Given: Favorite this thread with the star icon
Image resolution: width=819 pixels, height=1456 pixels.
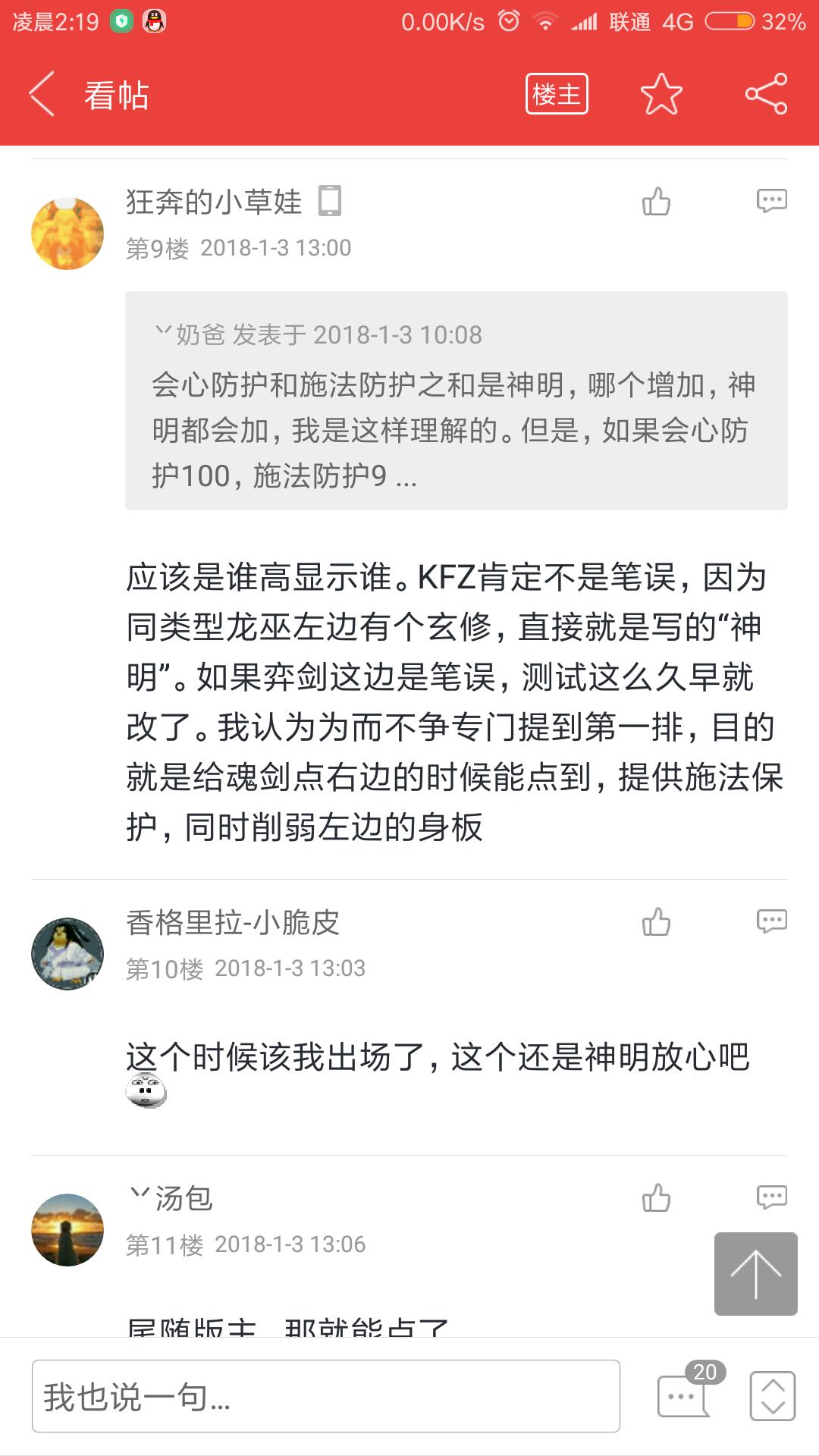Looking at the screenshot, I should tap(661, 94).
